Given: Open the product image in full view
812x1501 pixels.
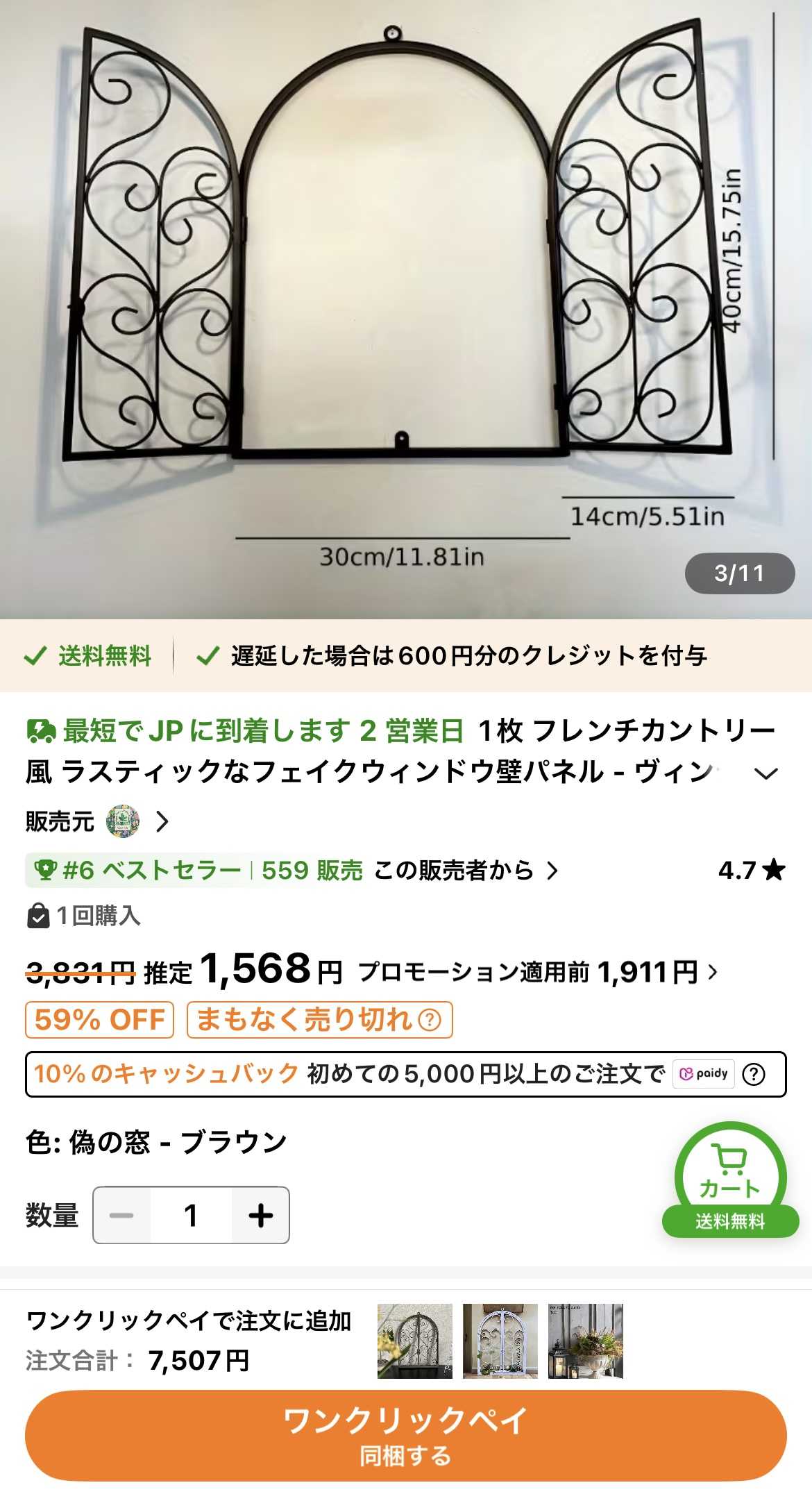Looking at the screenshot, I should point(406,309).
